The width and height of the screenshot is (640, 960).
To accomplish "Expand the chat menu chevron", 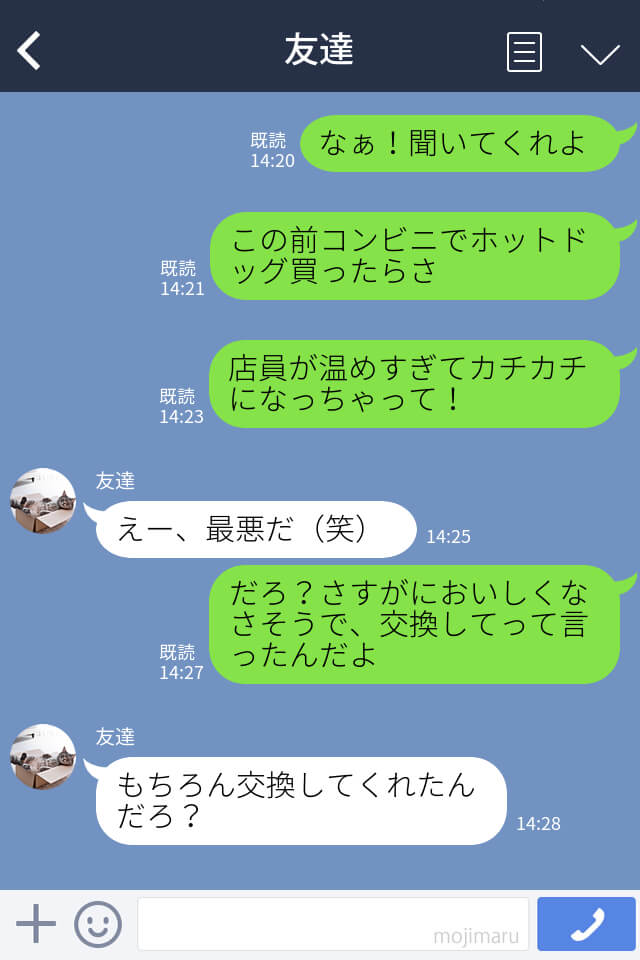I will 600,53.
